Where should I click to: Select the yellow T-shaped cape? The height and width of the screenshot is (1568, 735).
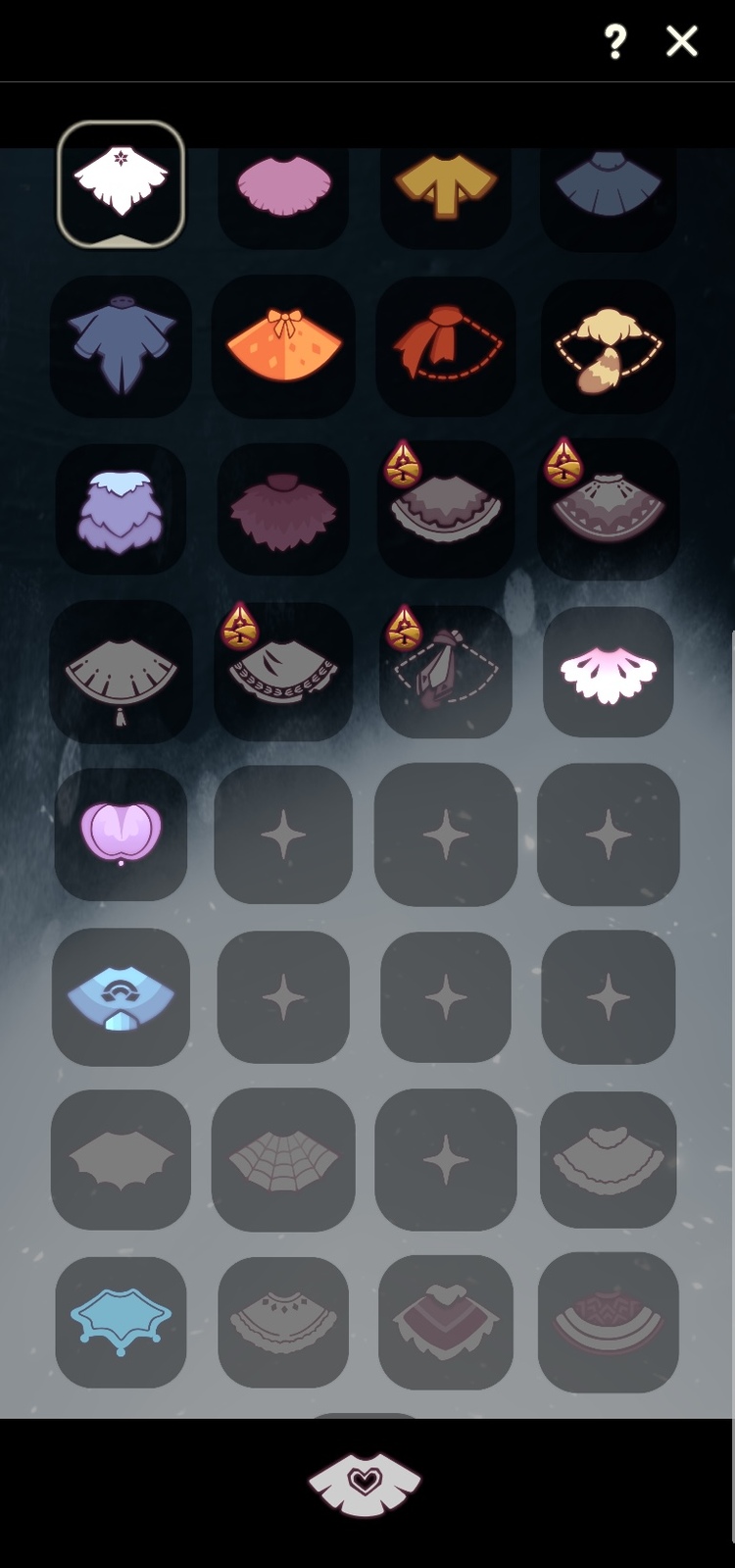tap(446, 185)
